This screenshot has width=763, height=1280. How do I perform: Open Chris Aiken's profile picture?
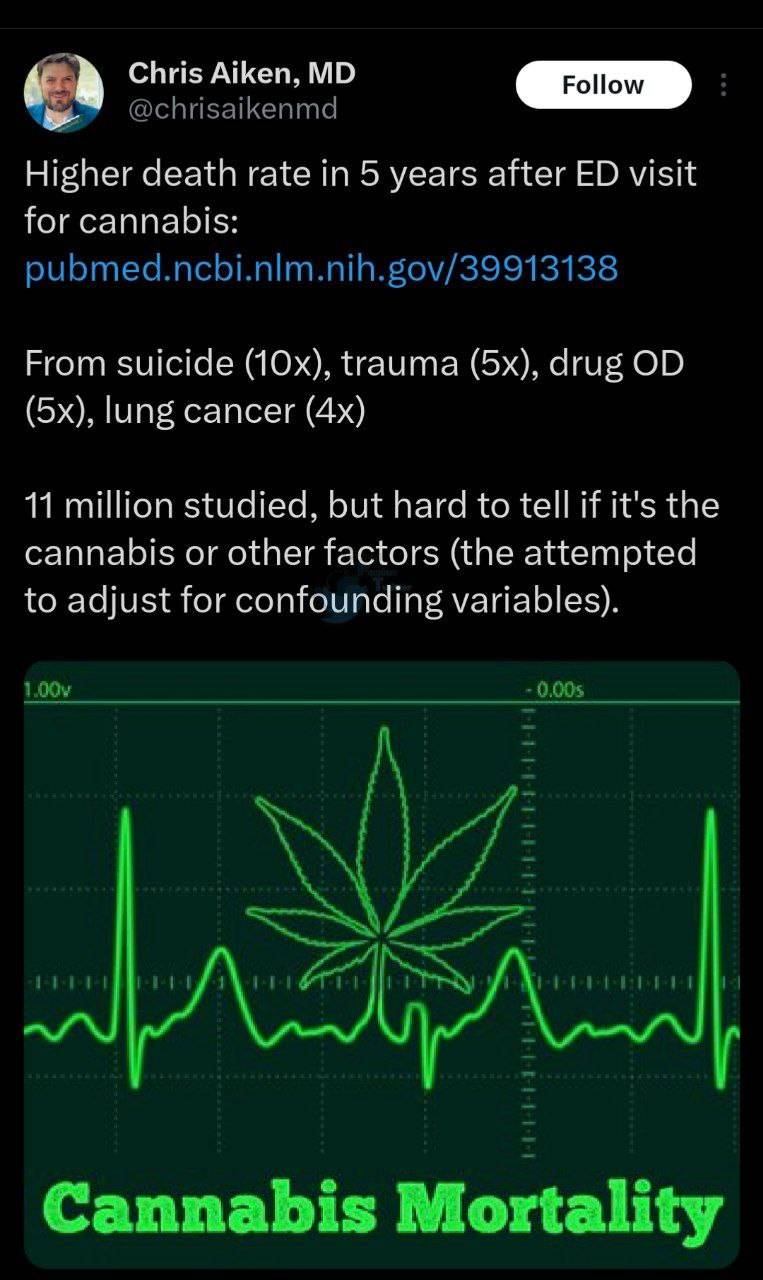pos(63,92)
